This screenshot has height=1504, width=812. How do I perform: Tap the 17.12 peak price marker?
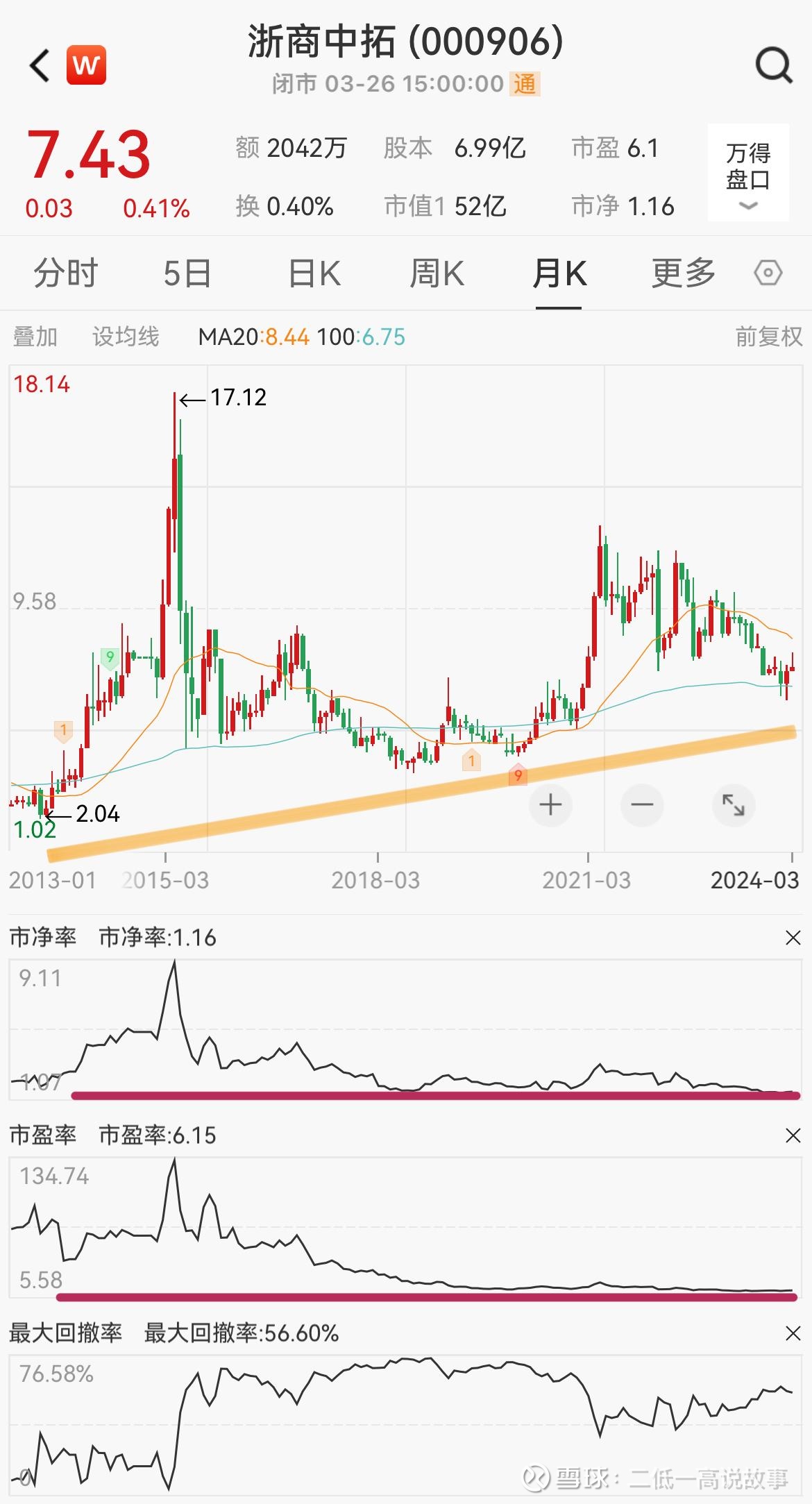[237, 398]
